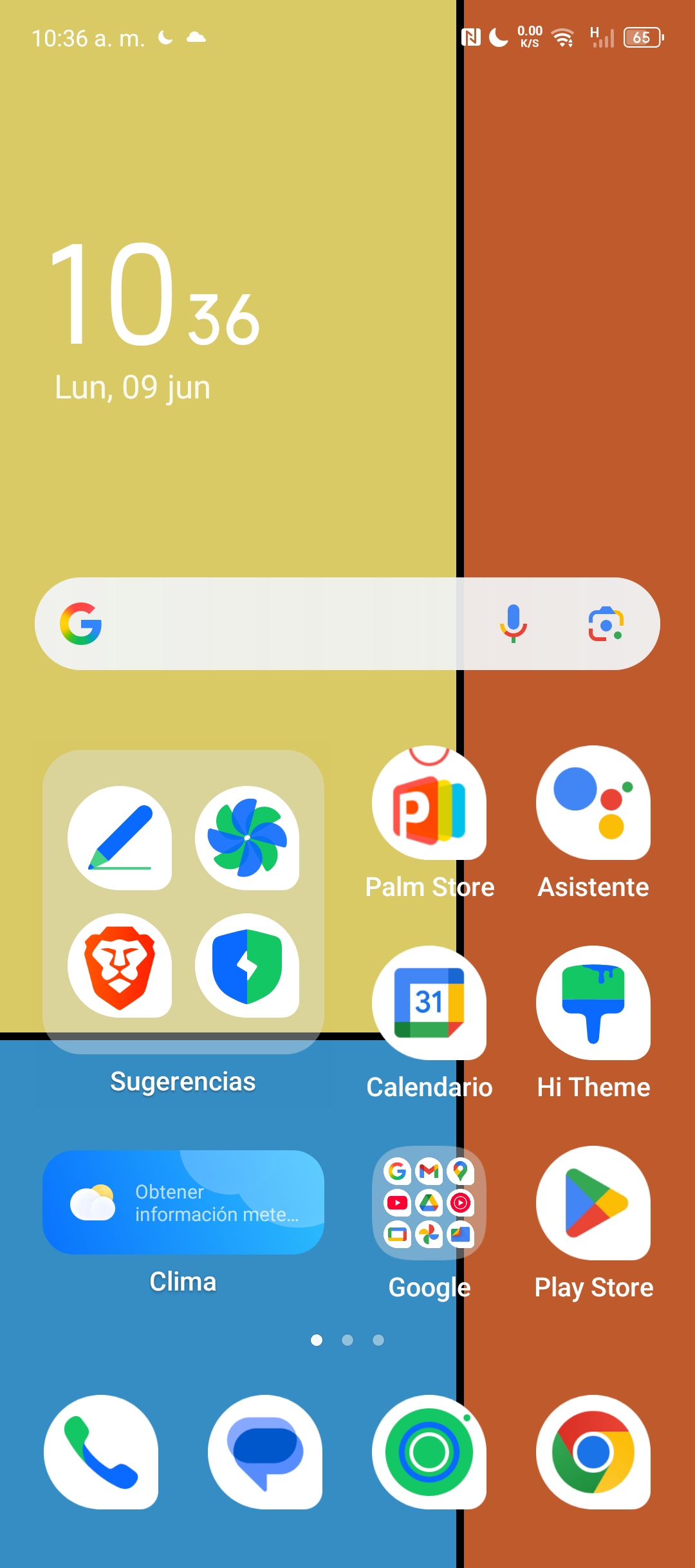
Task: Open the green circle app in the dock
Action: [429, 1452]
